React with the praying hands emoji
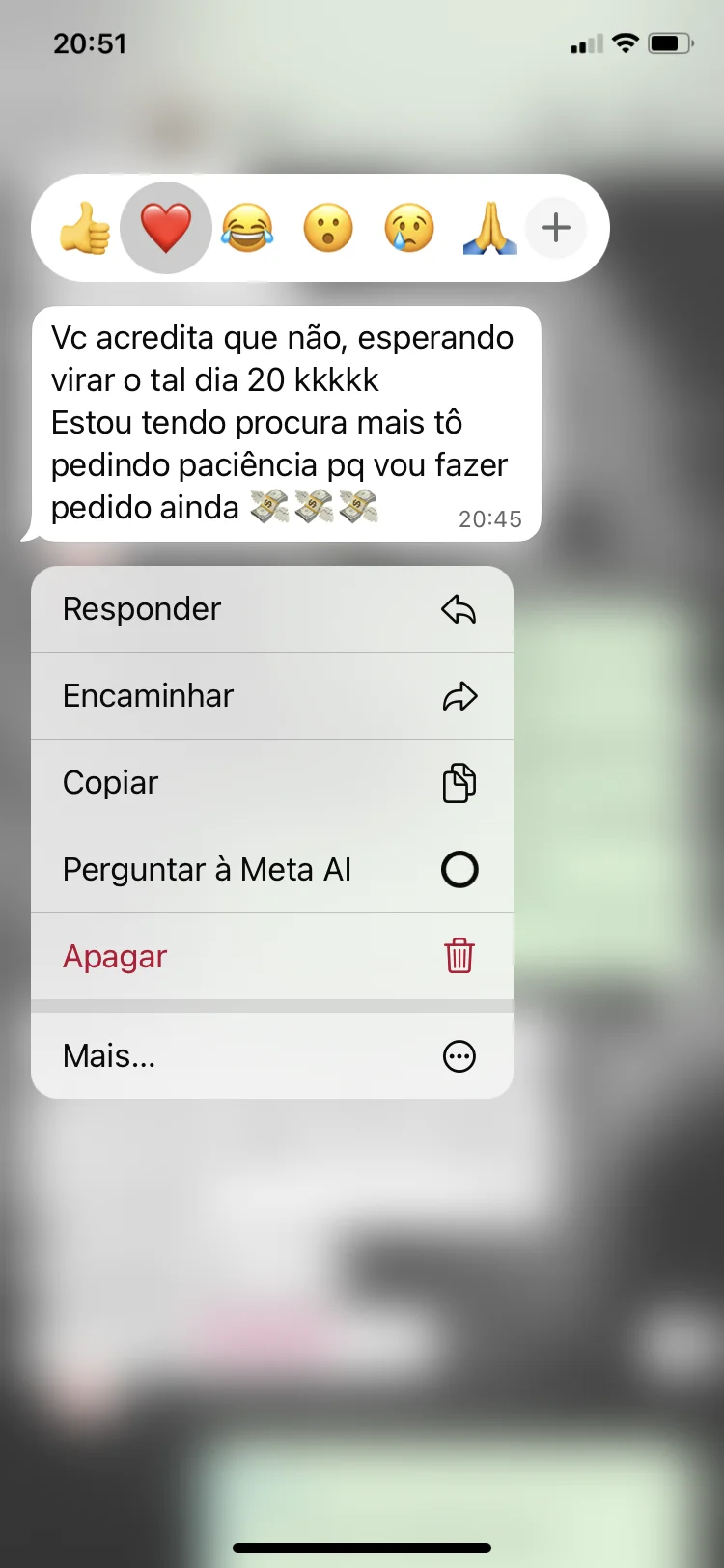The height and width of the screenshot is (1568, 724). pyautogui.click(x=489, y=228)
